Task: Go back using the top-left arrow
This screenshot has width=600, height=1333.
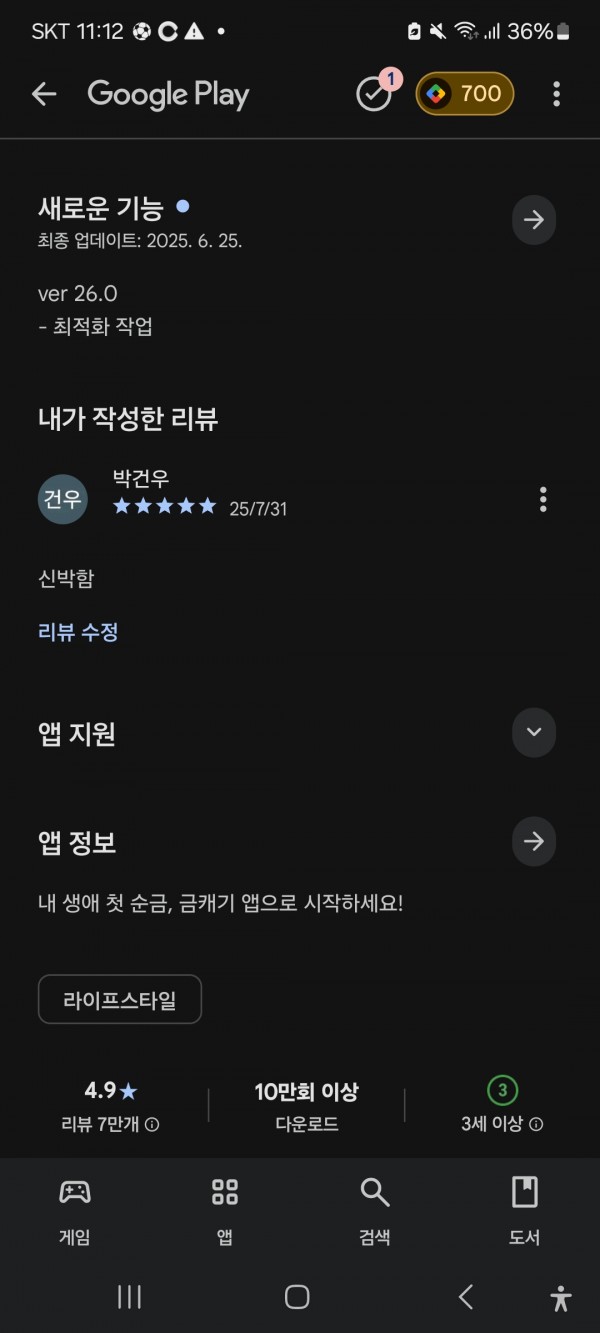Action: 44,94
